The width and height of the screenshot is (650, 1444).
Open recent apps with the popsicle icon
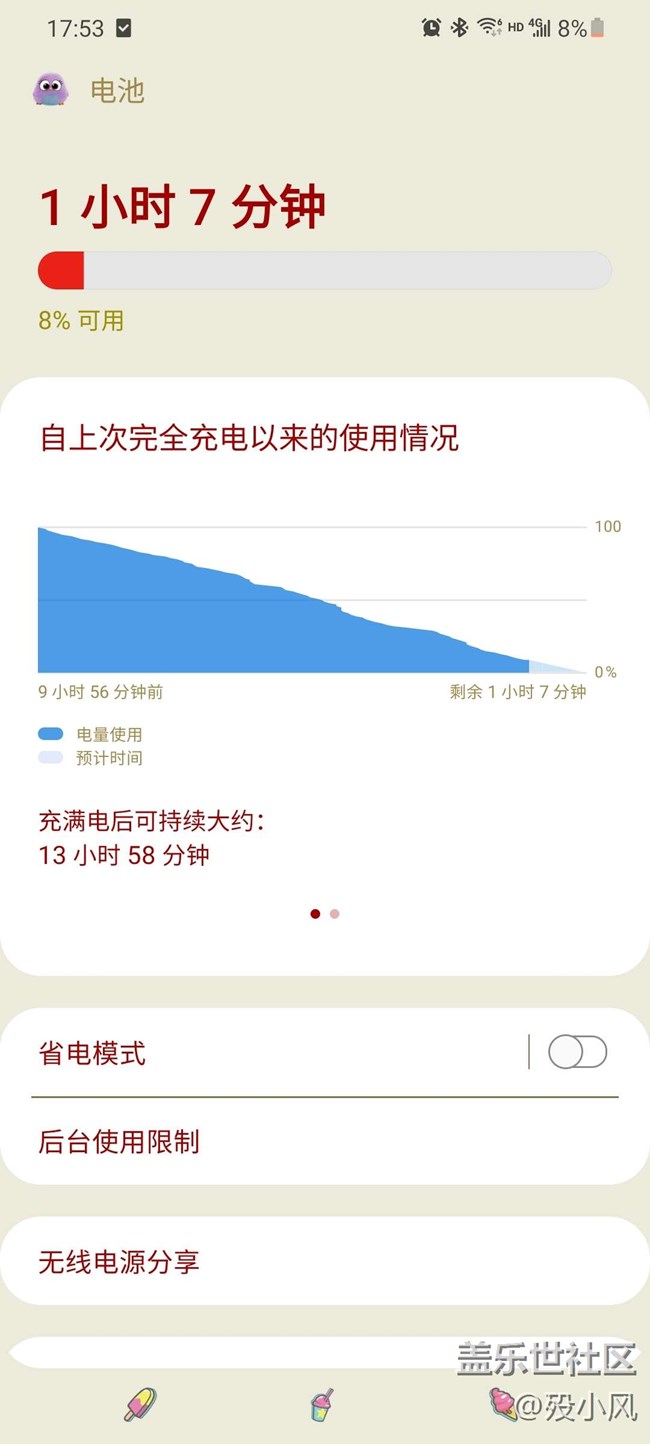click(x=140, y=1404)
